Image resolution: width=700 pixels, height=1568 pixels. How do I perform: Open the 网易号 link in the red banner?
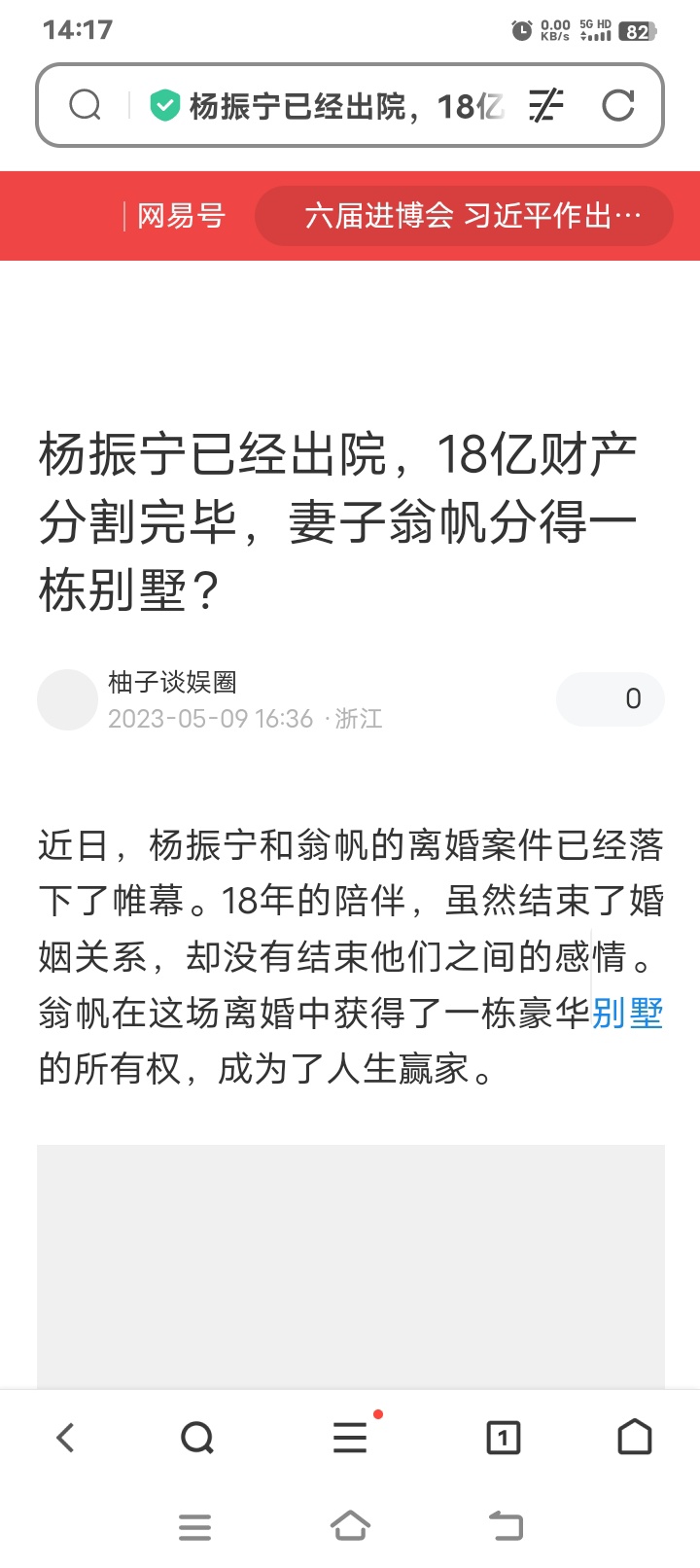point(181,215)
